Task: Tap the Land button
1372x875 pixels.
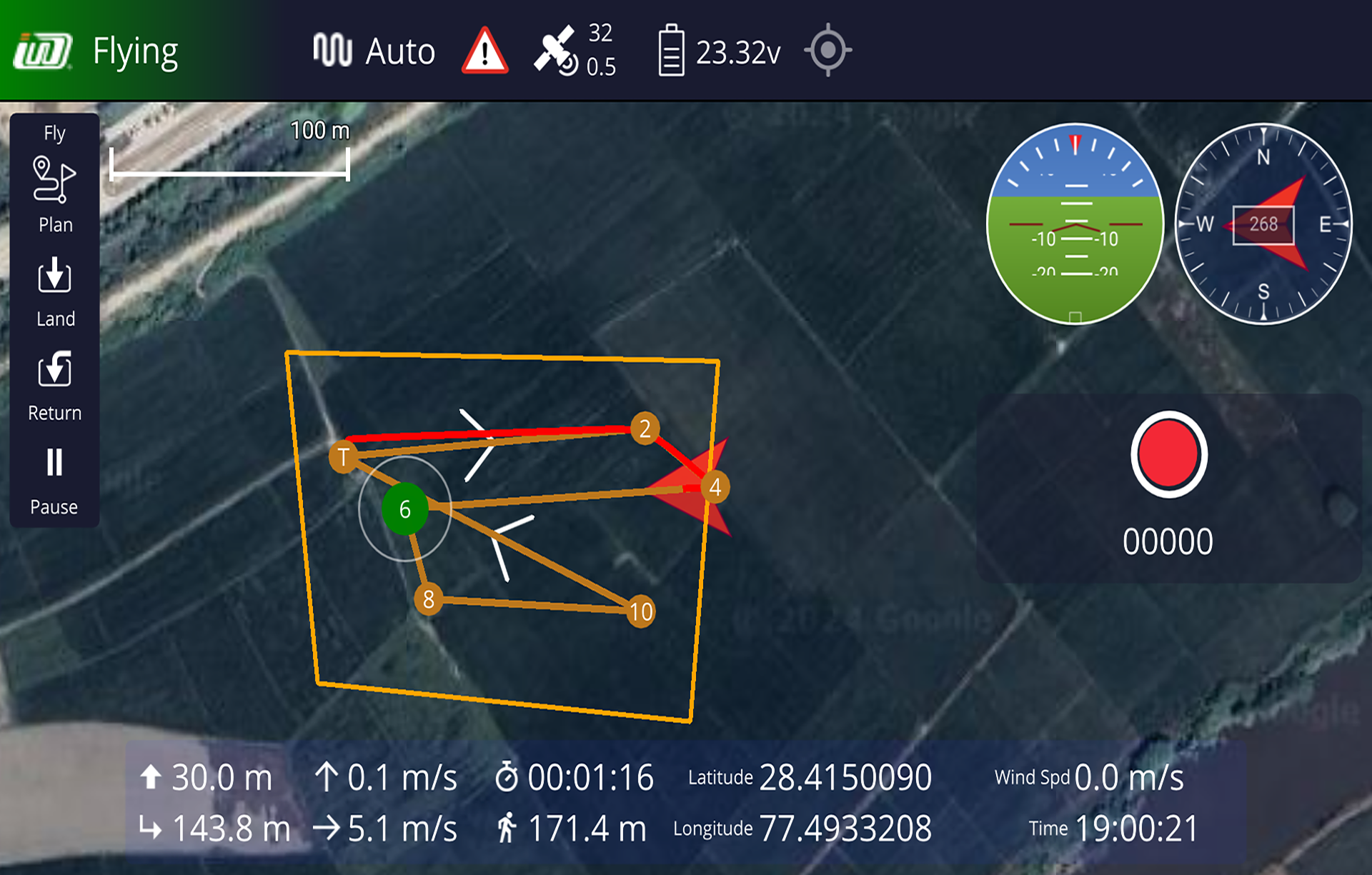Action: point(54,290)
